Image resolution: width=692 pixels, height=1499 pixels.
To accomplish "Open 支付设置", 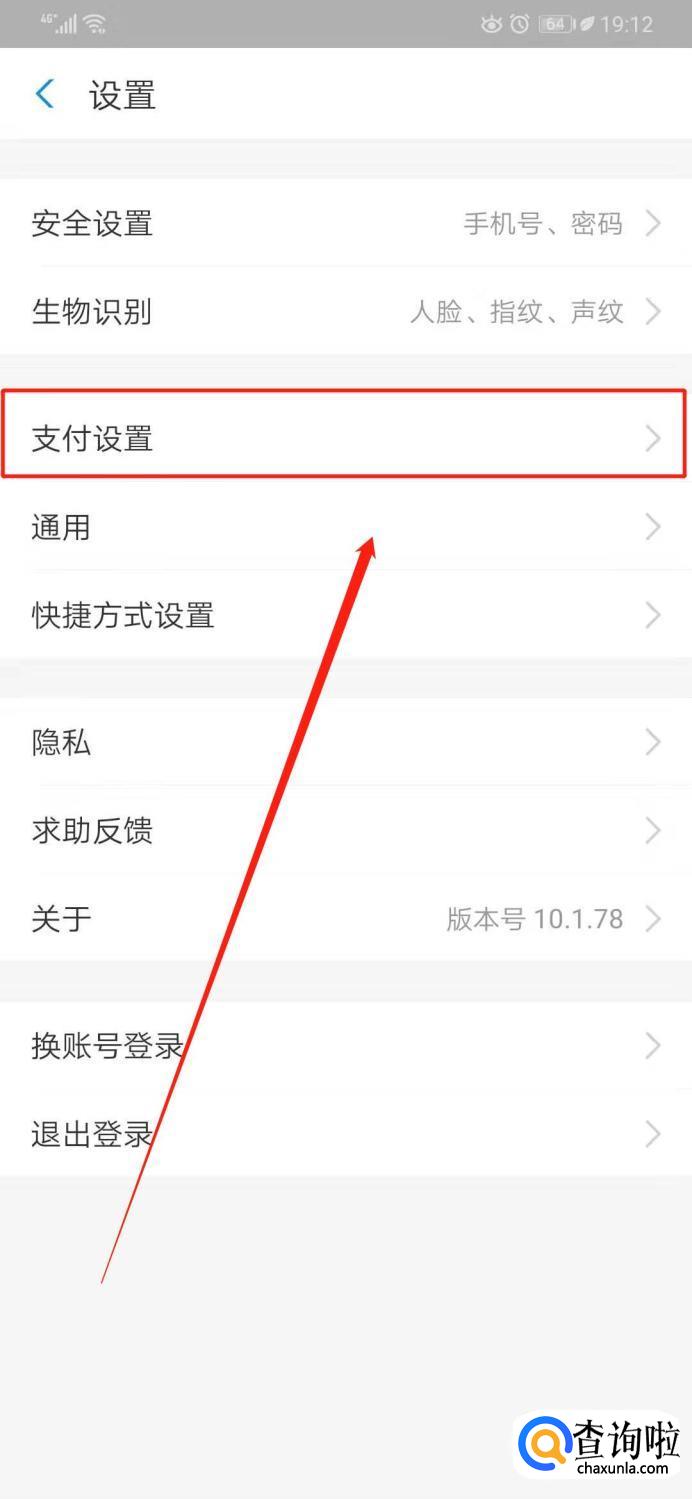I will click(x=345, y=438).
